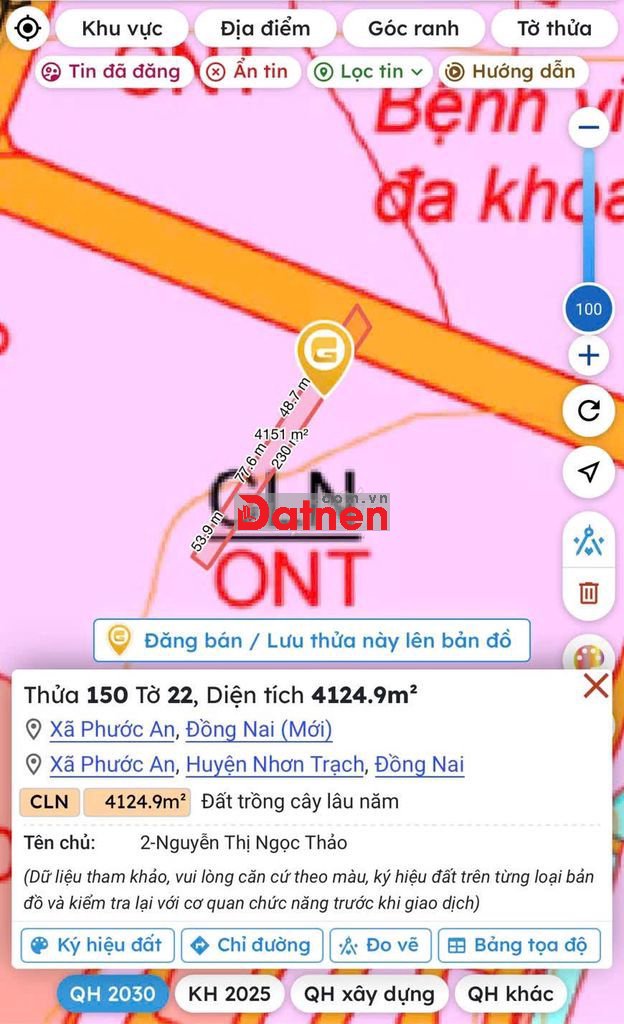Tap Ẩn tin to hide listings

tap(247, 72)
